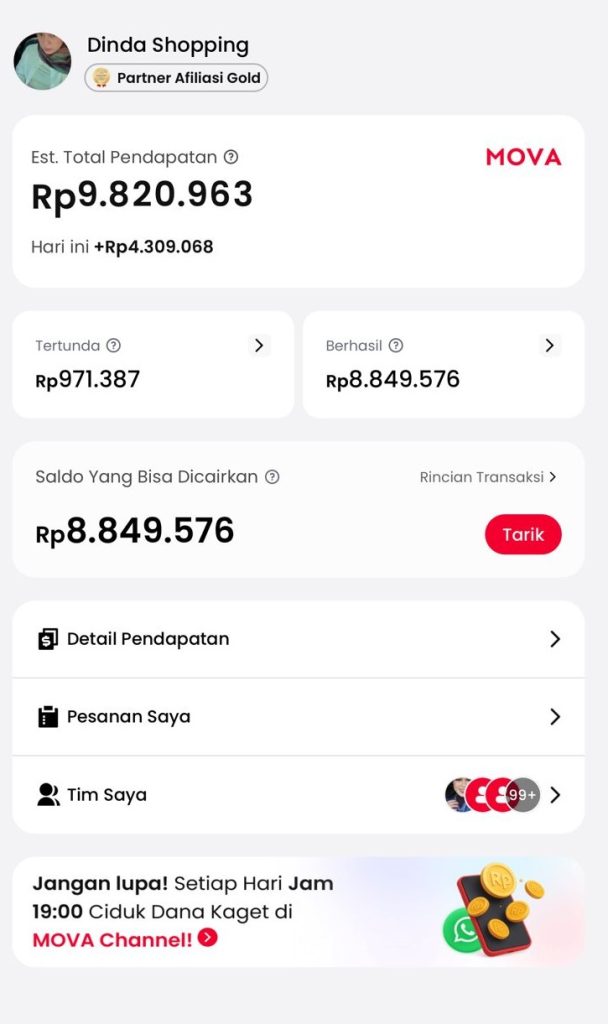The width and height of the screenshot is (608, 1024).
Task: Open the Tertunda earnings details
Action: [259, 345]
